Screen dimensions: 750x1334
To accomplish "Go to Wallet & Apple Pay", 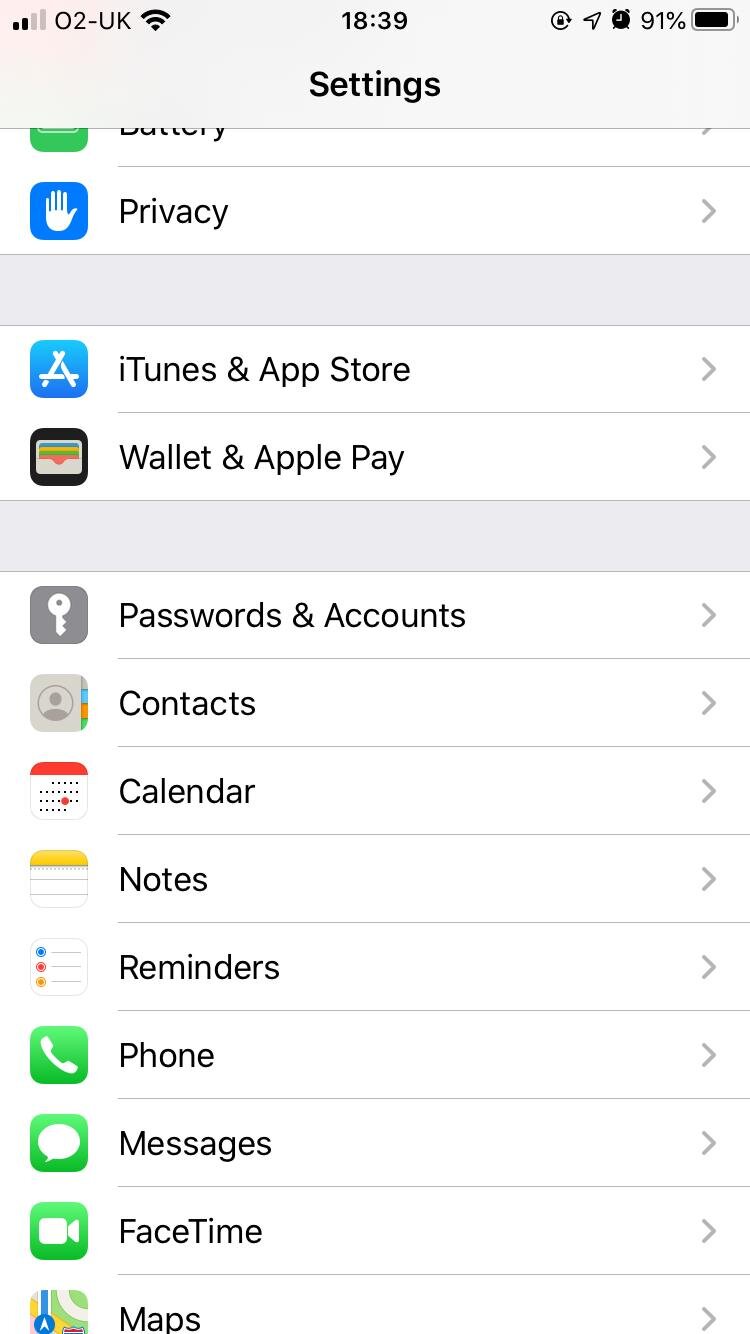I will click(x=375, y=457).
